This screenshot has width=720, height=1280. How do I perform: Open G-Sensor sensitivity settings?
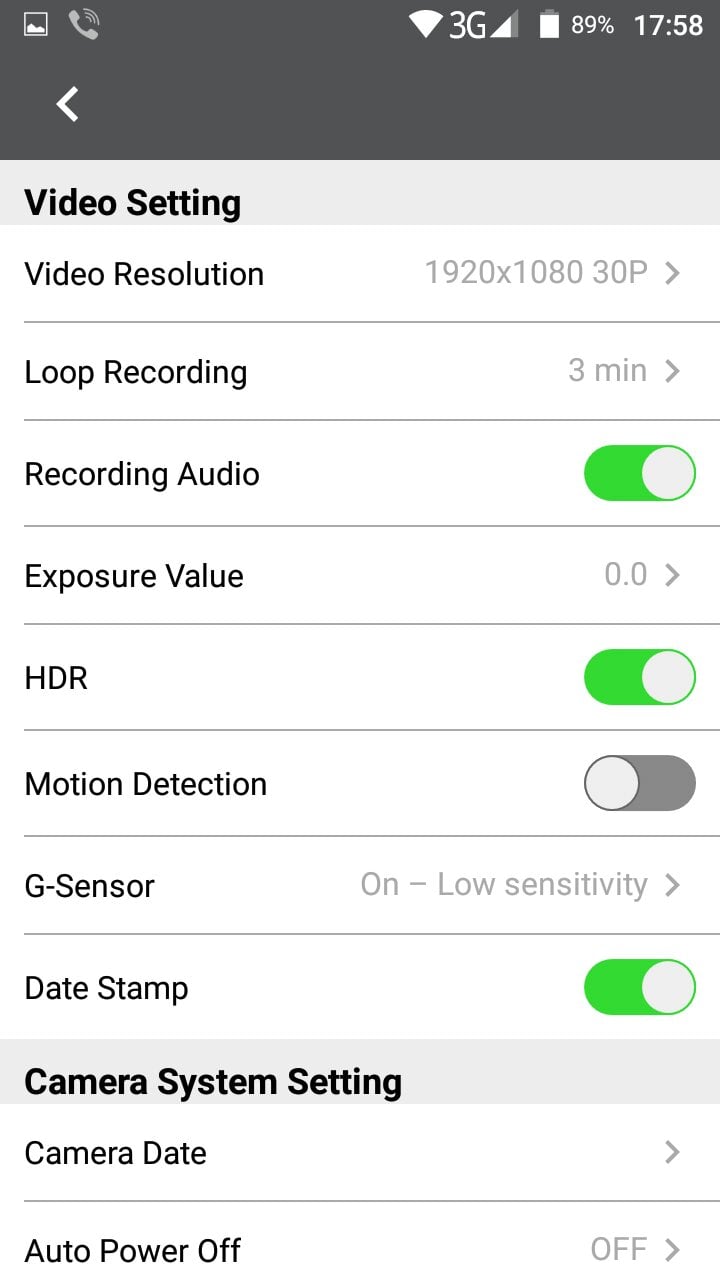tap(360, 885)
